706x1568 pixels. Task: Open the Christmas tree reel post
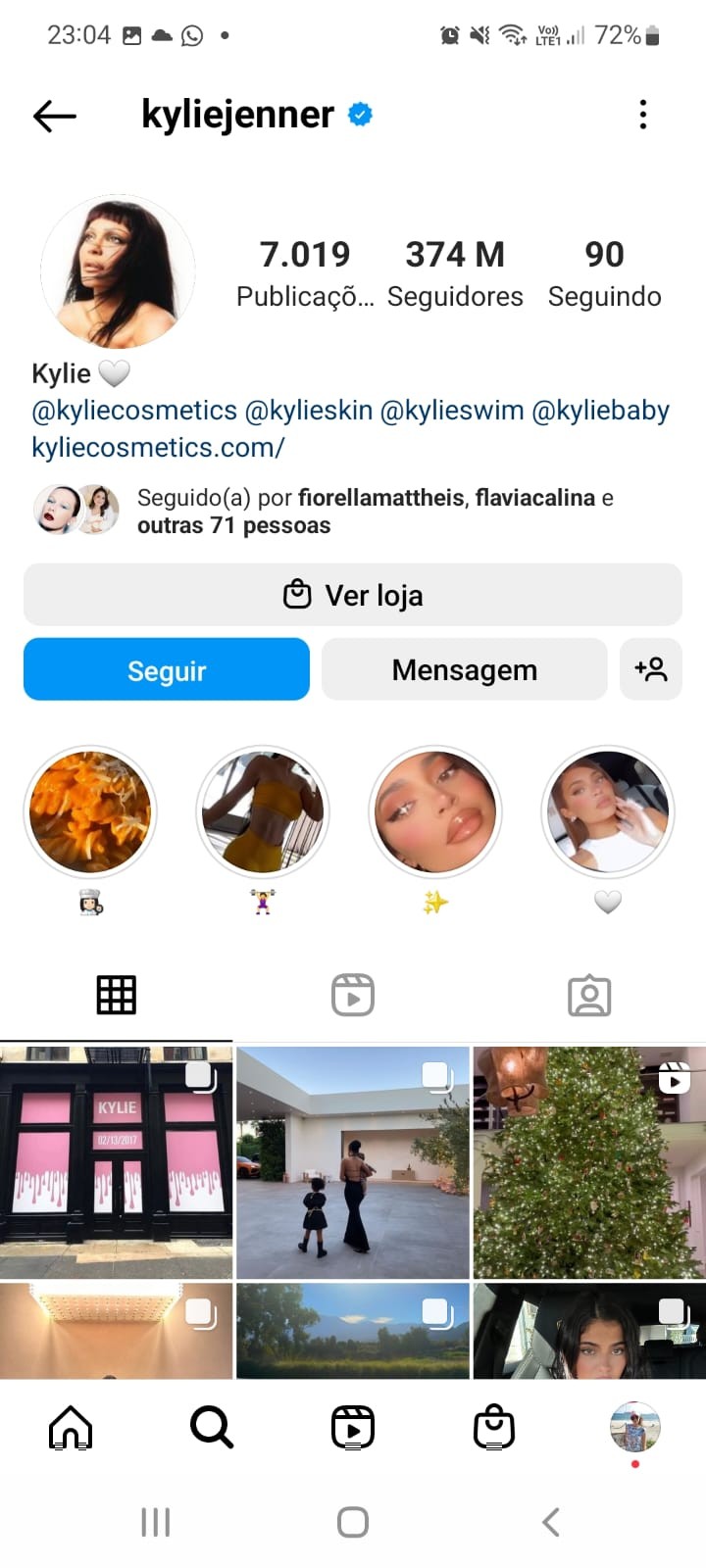pyautogui.click(x=589, y=1162)
